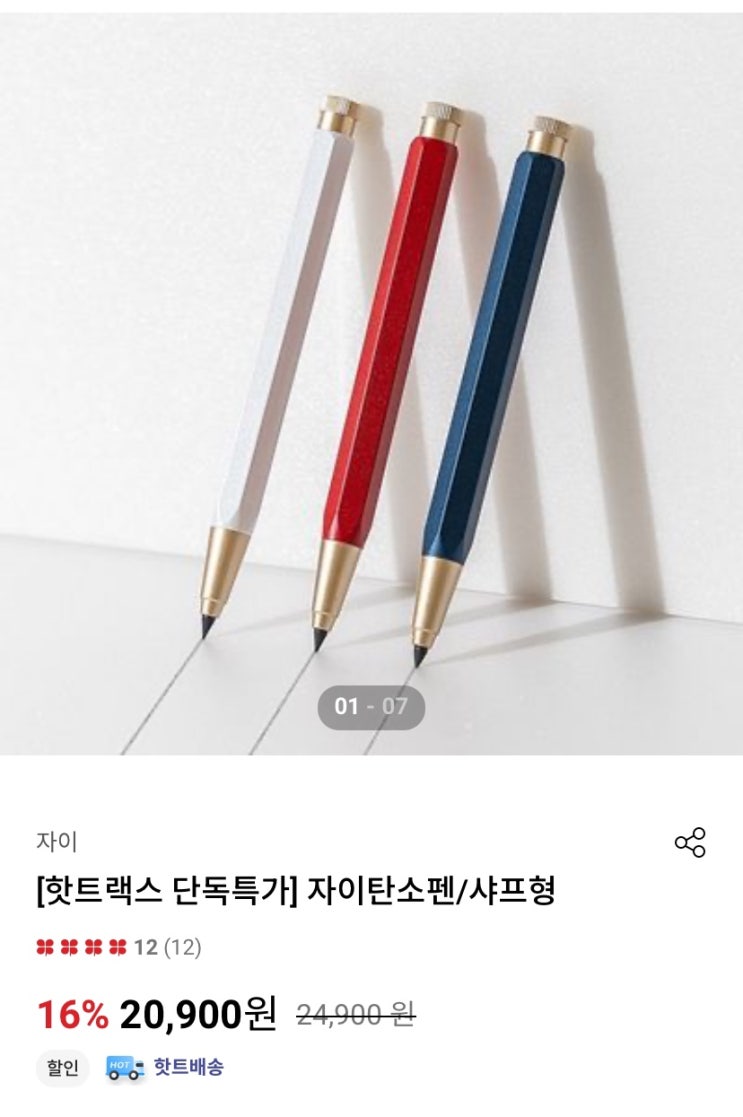
Task: Open the pencil product image
Action: pos(371,384)
